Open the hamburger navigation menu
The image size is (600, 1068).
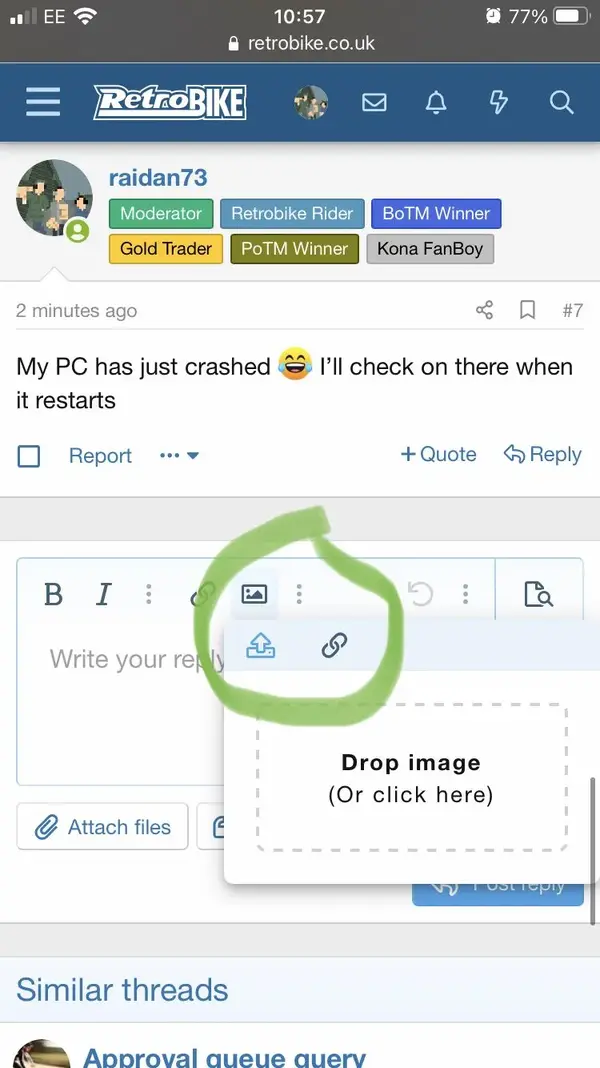coord(42,102)
